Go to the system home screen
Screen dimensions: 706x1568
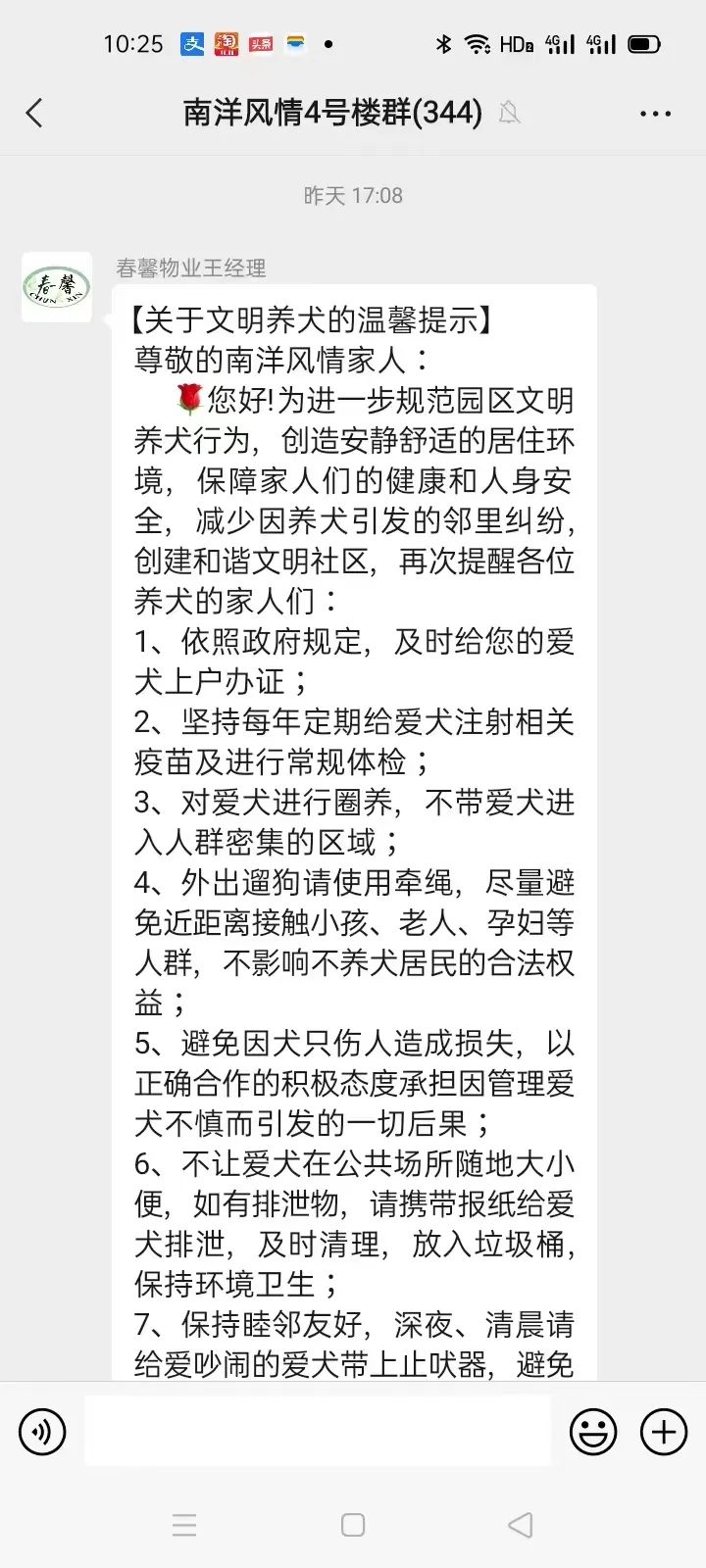353,1525
